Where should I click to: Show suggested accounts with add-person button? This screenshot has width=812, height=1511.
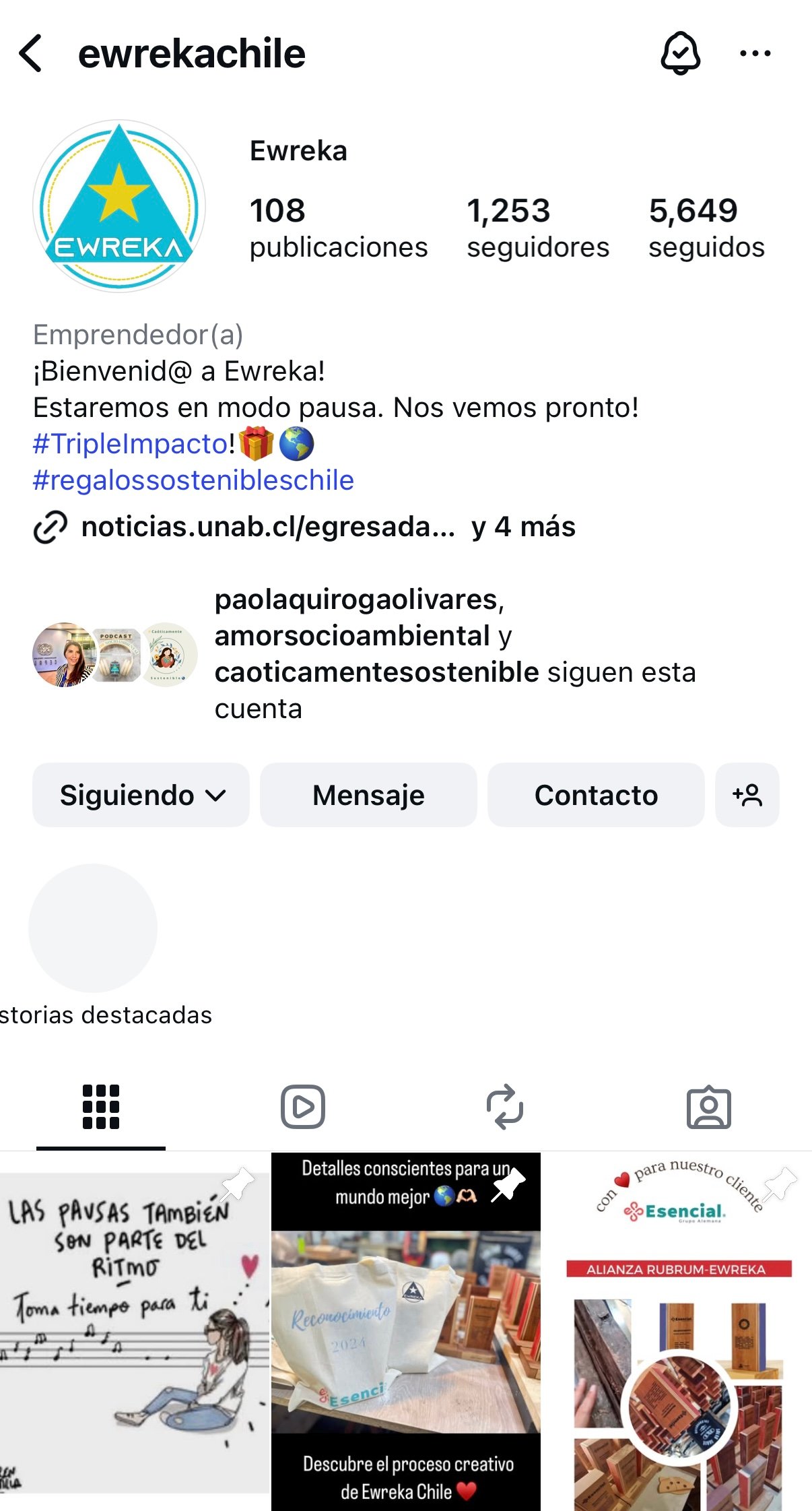(x=747, y=795)
